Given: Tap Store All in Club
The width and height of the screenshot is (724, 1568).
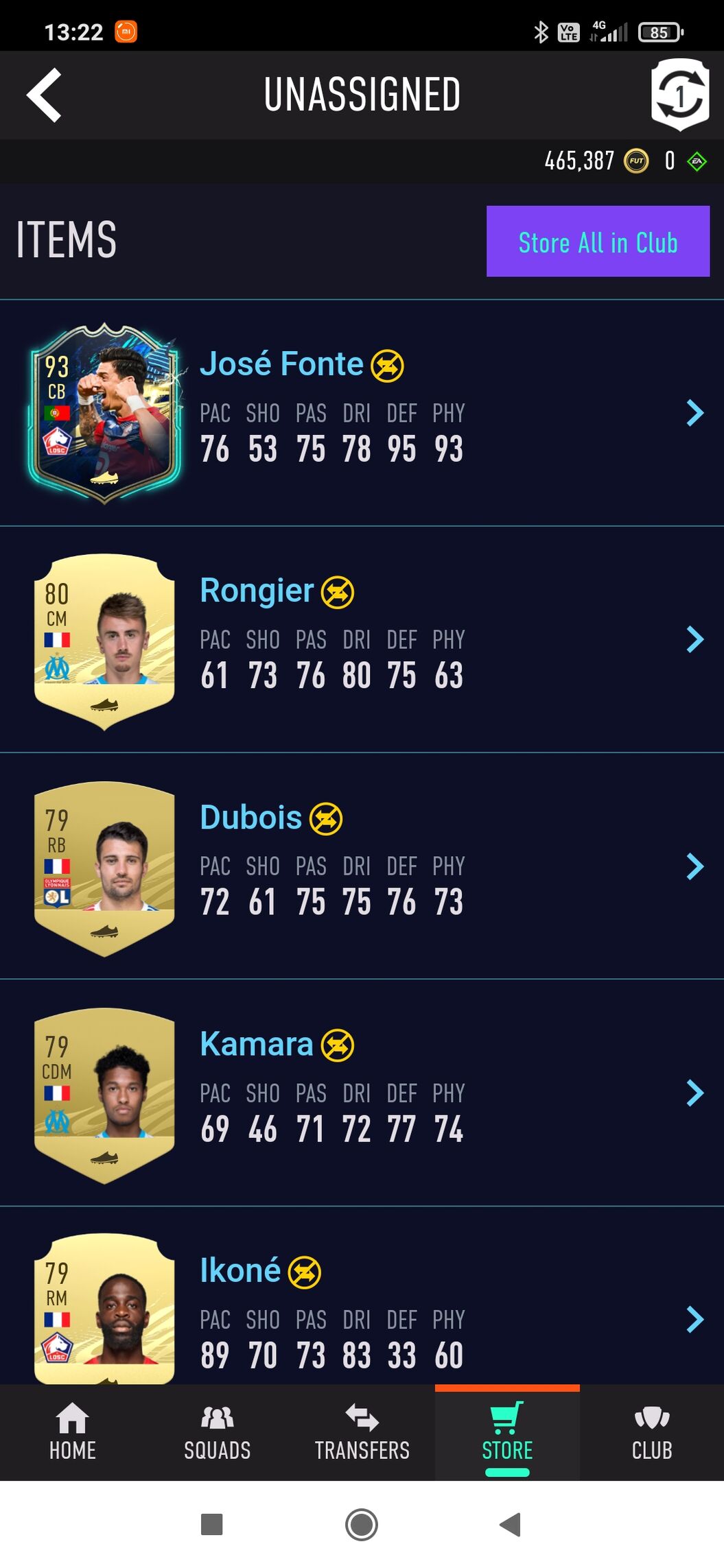Looking at the screenshot, I should 598,241.
